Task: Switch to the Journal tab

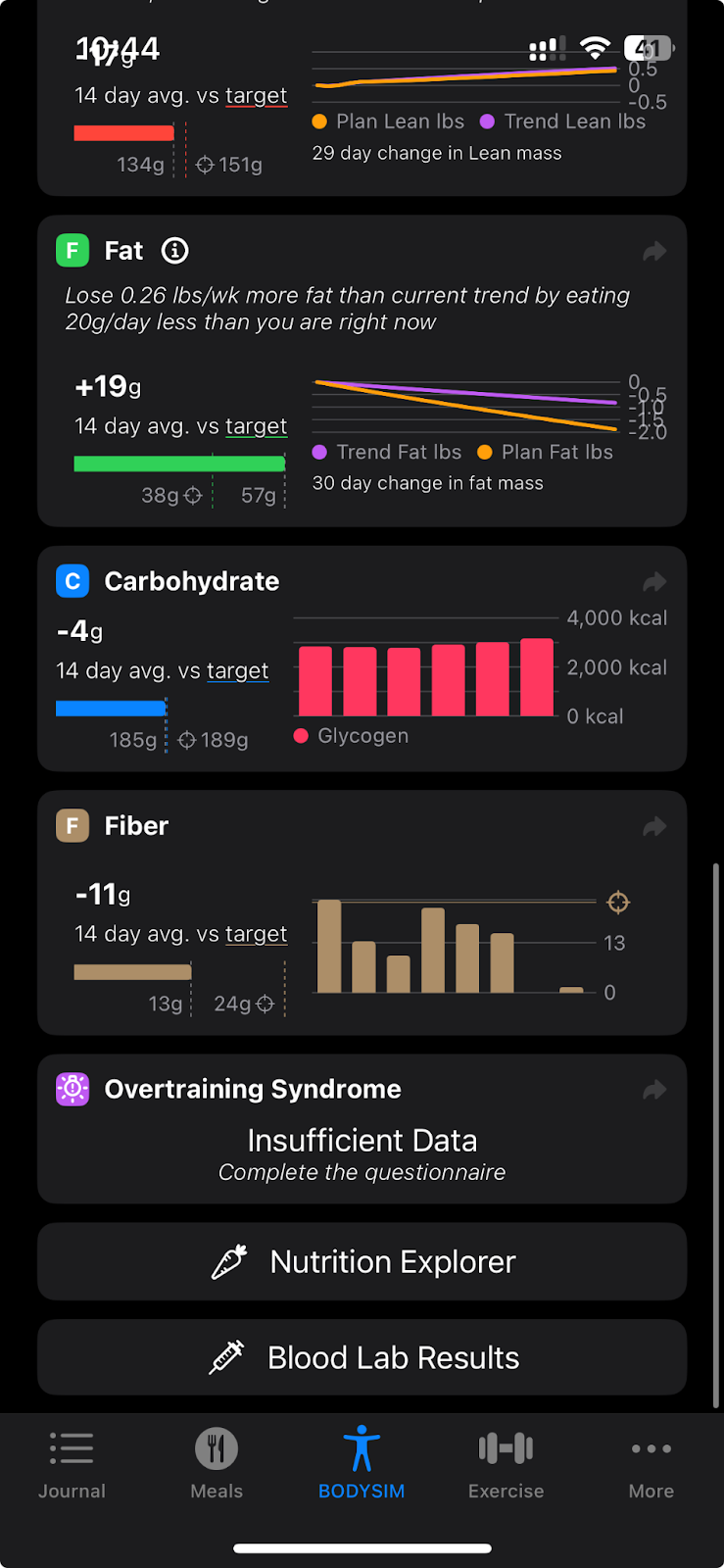Action: tap(72, 1465)
